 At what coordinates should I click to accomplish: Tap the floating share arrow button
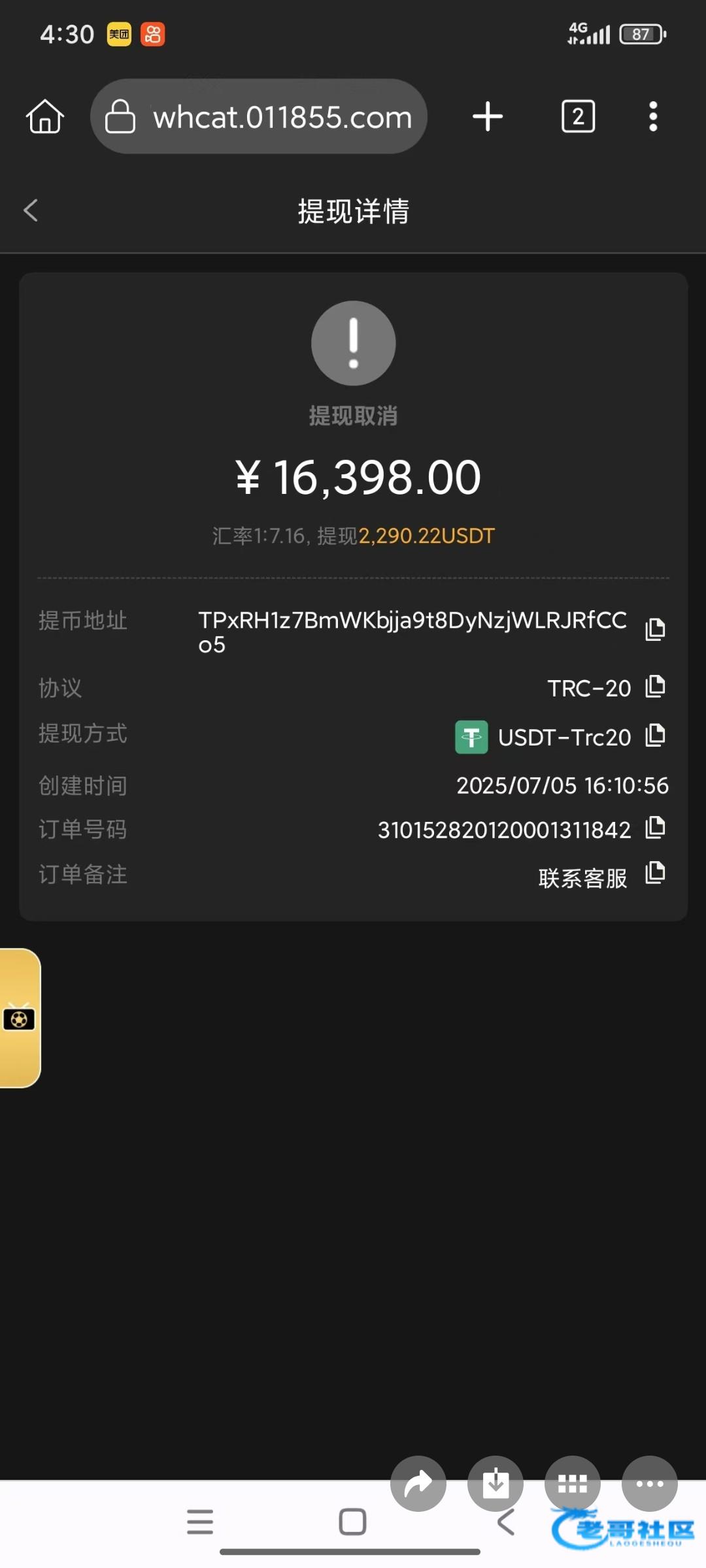(x=418, y=1484)
